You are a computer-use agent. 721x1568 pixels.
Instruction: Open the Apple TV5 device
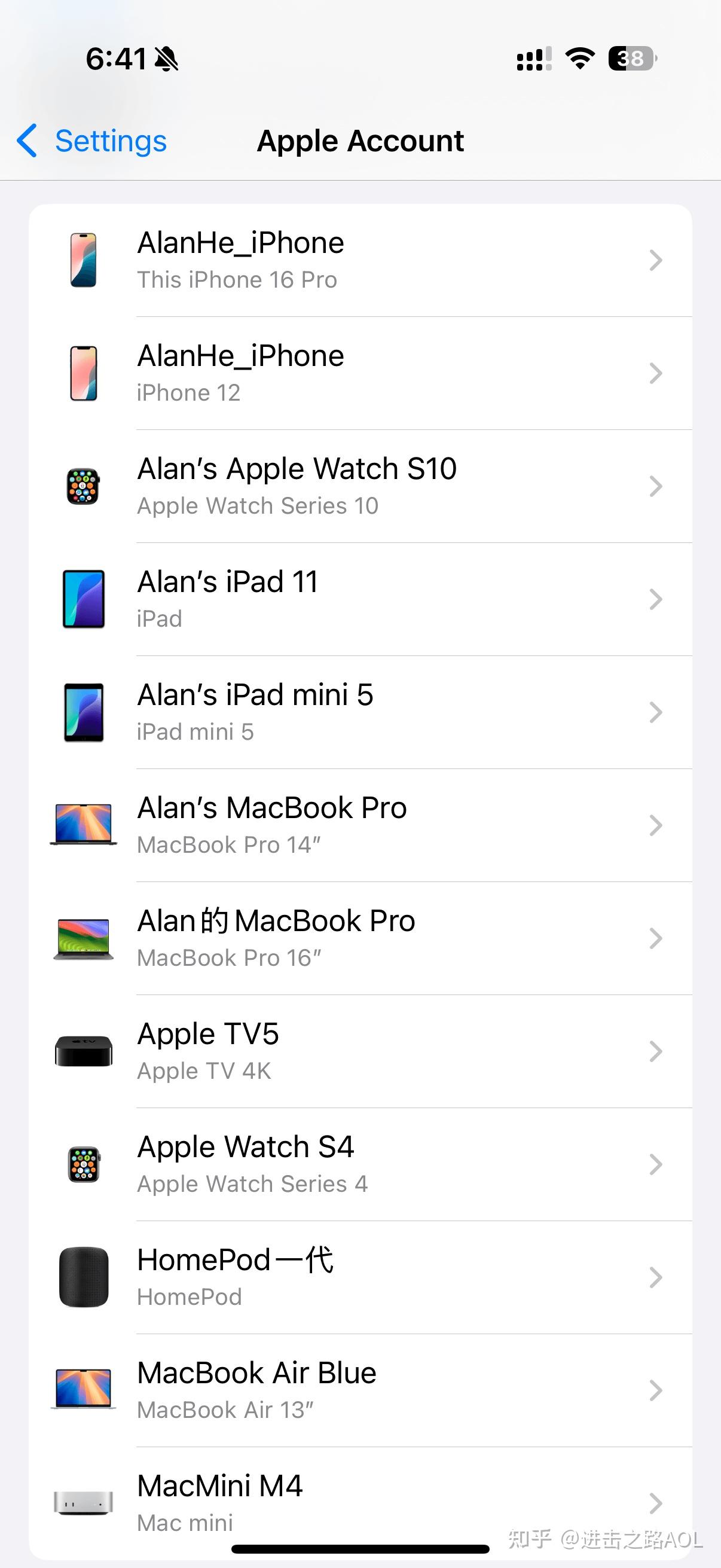pyautogui.click(x=360, y=1051)
